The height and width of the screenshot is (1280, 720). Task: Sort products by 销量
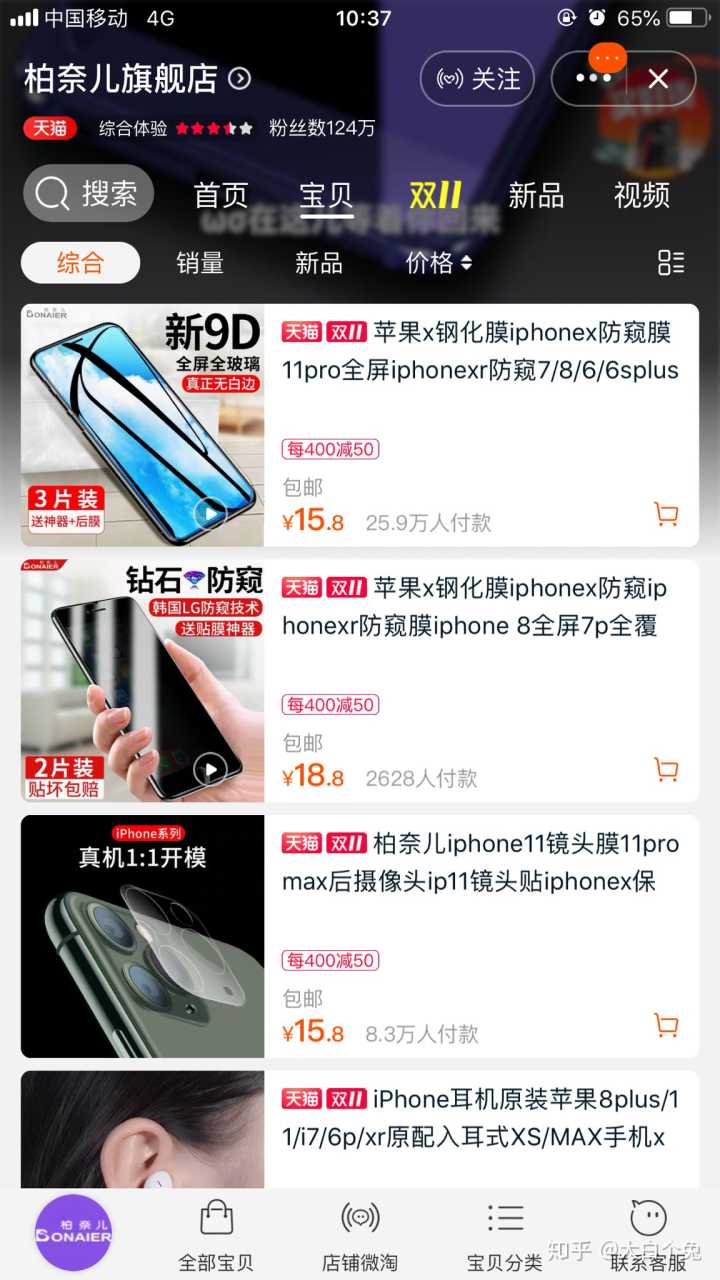click(200, 263)
